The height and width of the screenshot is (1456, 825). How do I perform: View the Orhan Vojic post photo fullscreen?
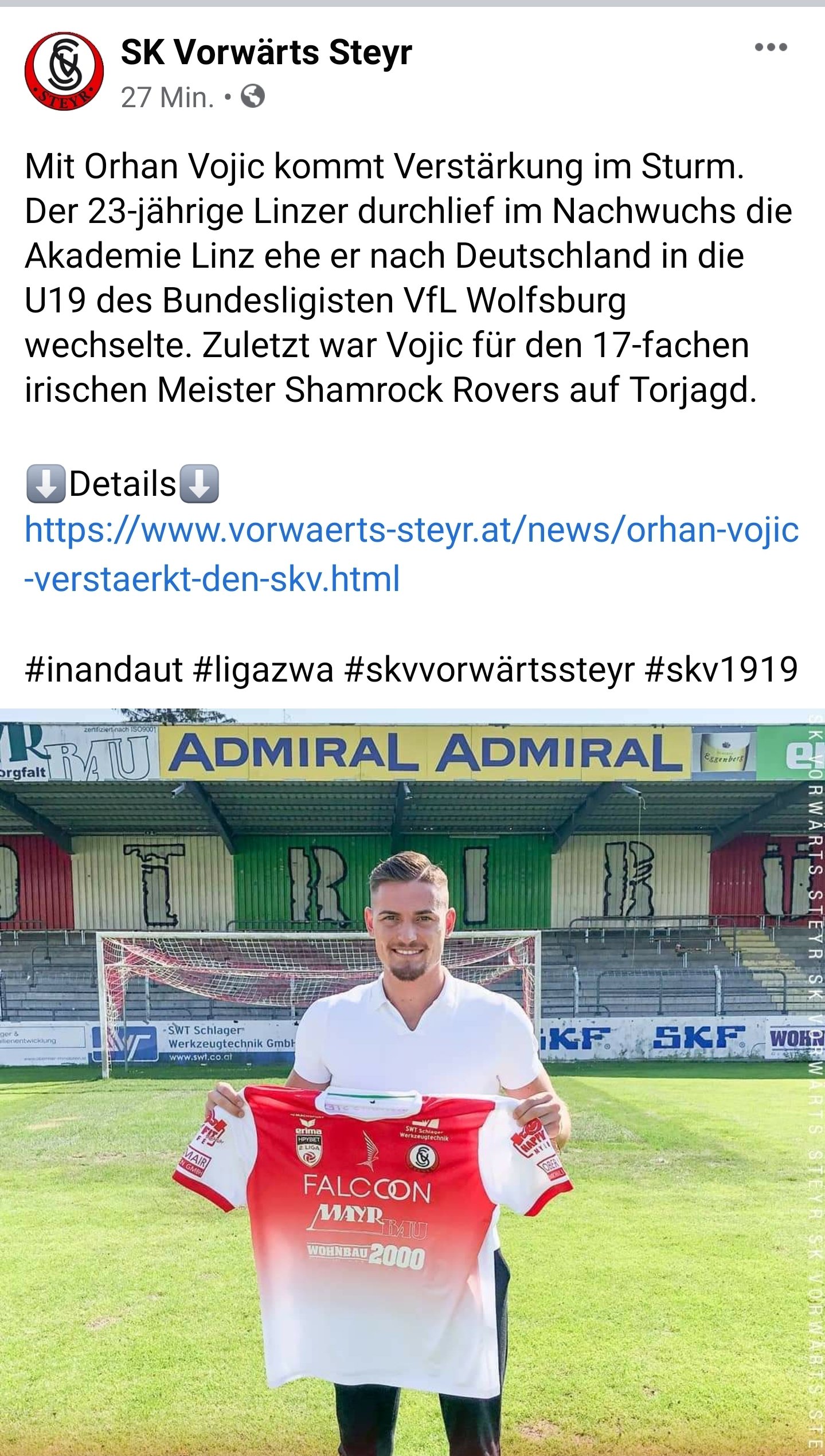coord(412,1082)
